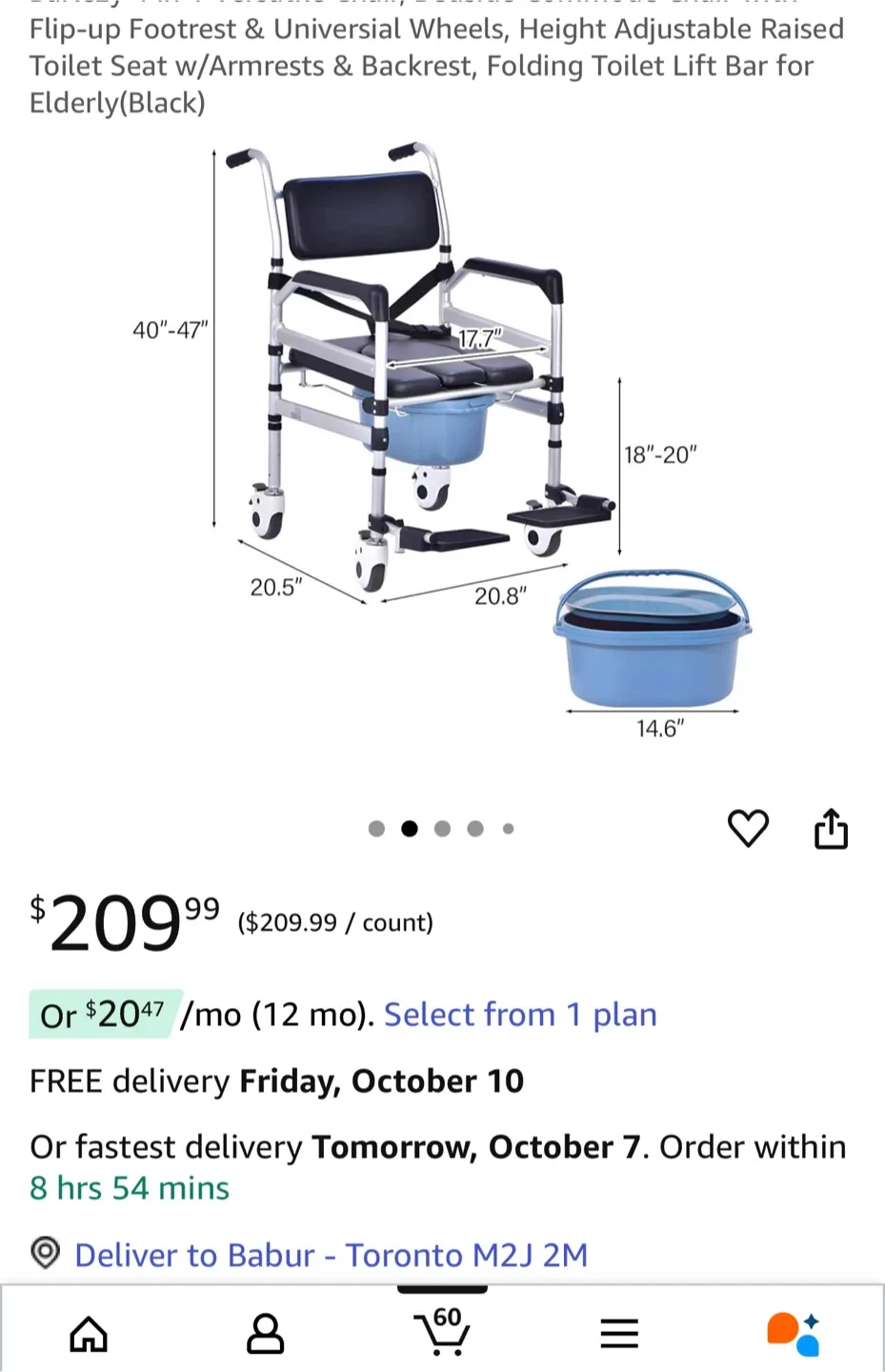Share this product listing
Viewport: 885px width, 1372px height.
831,828
